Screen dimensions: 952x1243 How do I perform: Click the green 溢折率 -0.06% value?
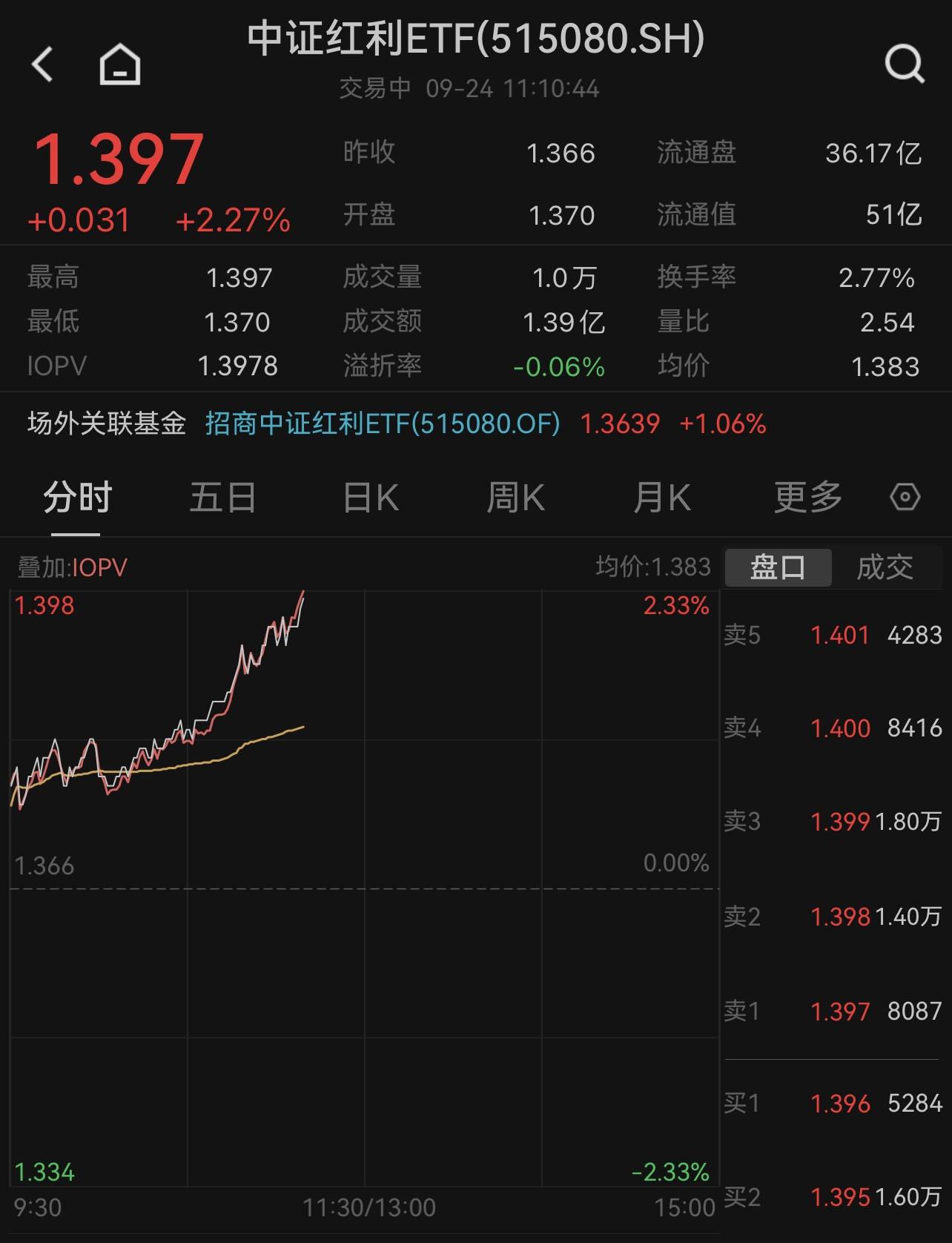[558, 365]
